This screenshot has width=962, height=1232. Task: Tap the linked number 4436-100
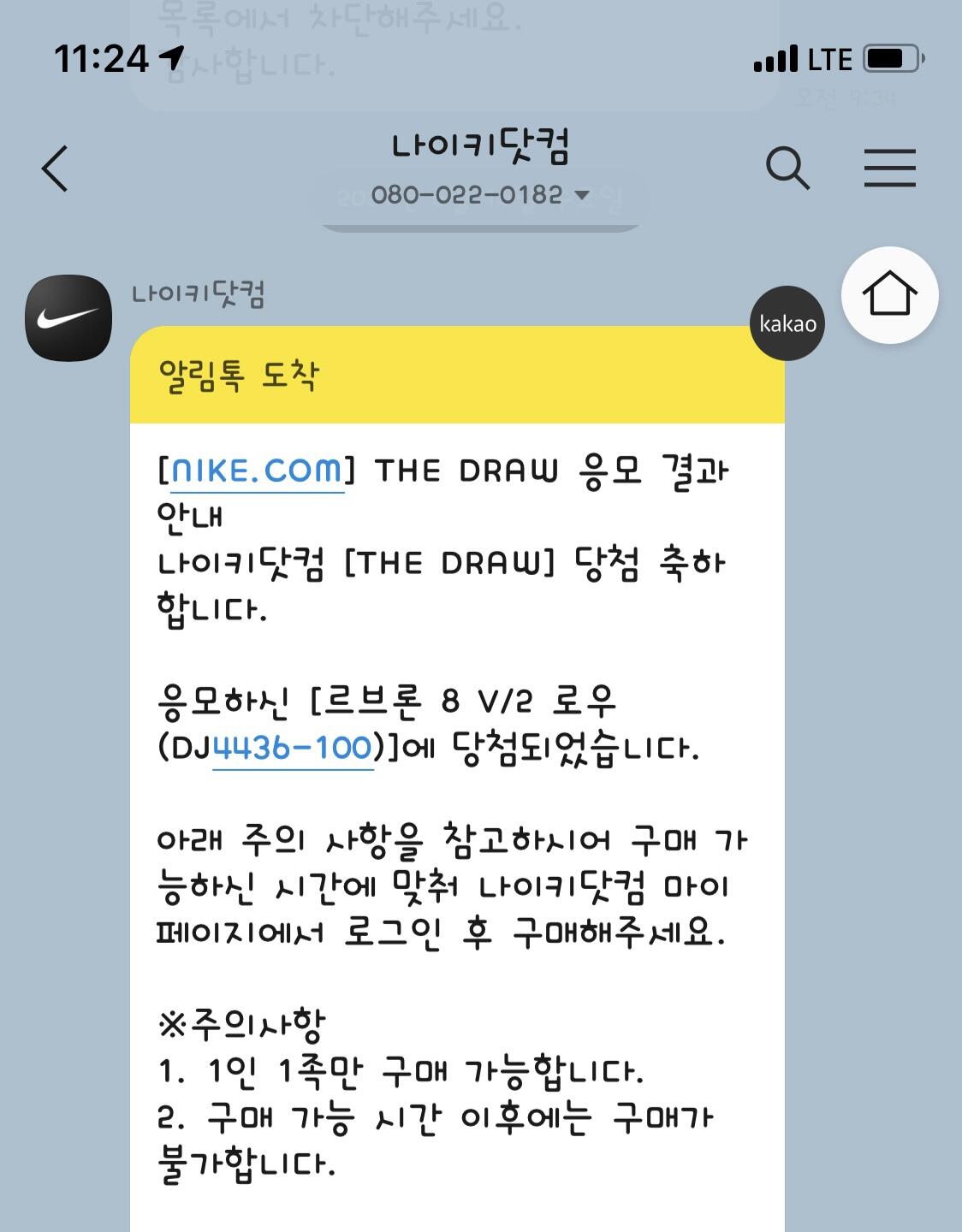(293, 749)
